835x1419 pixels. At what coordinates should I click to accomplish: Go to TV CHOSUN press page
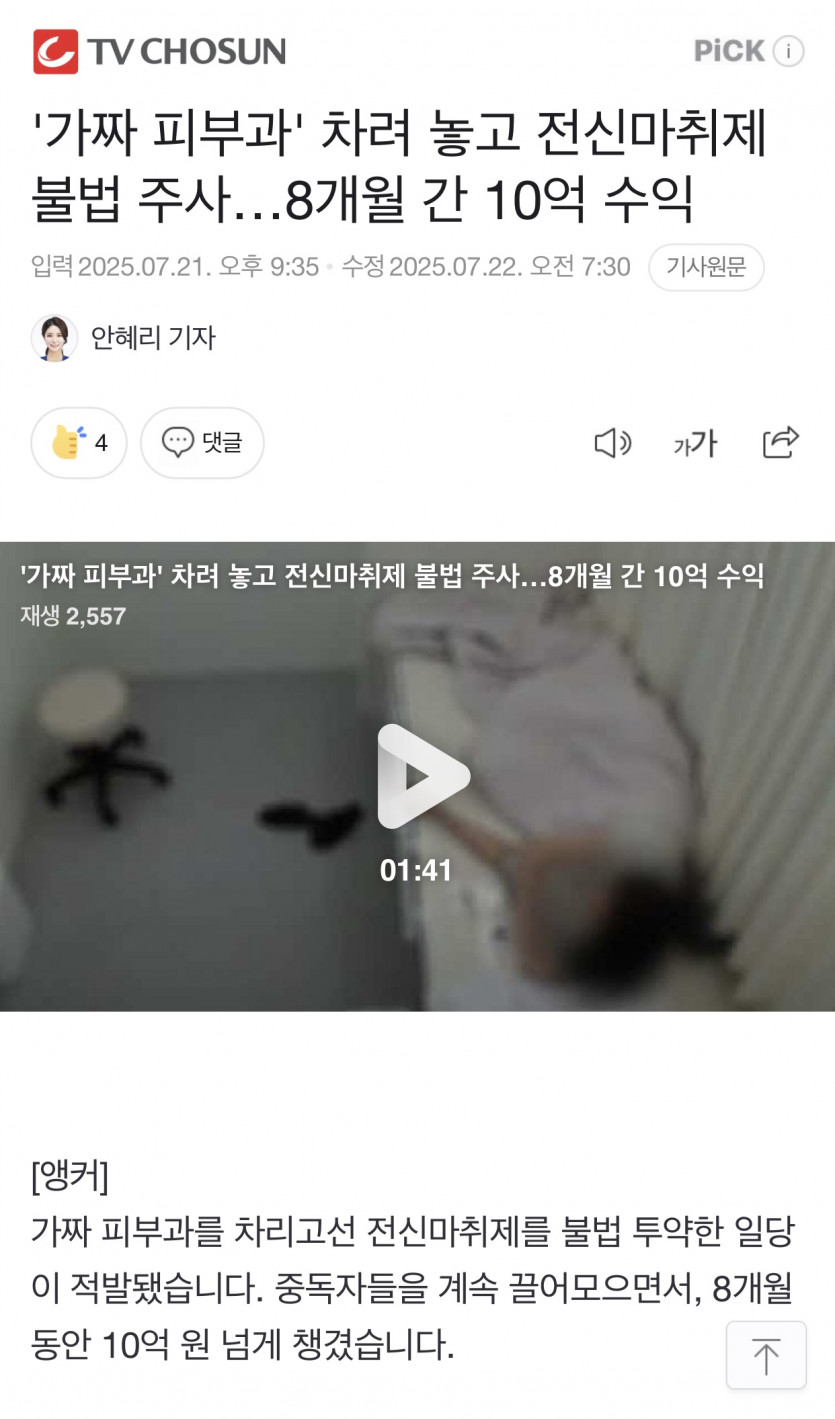click(x=160, y=51)
